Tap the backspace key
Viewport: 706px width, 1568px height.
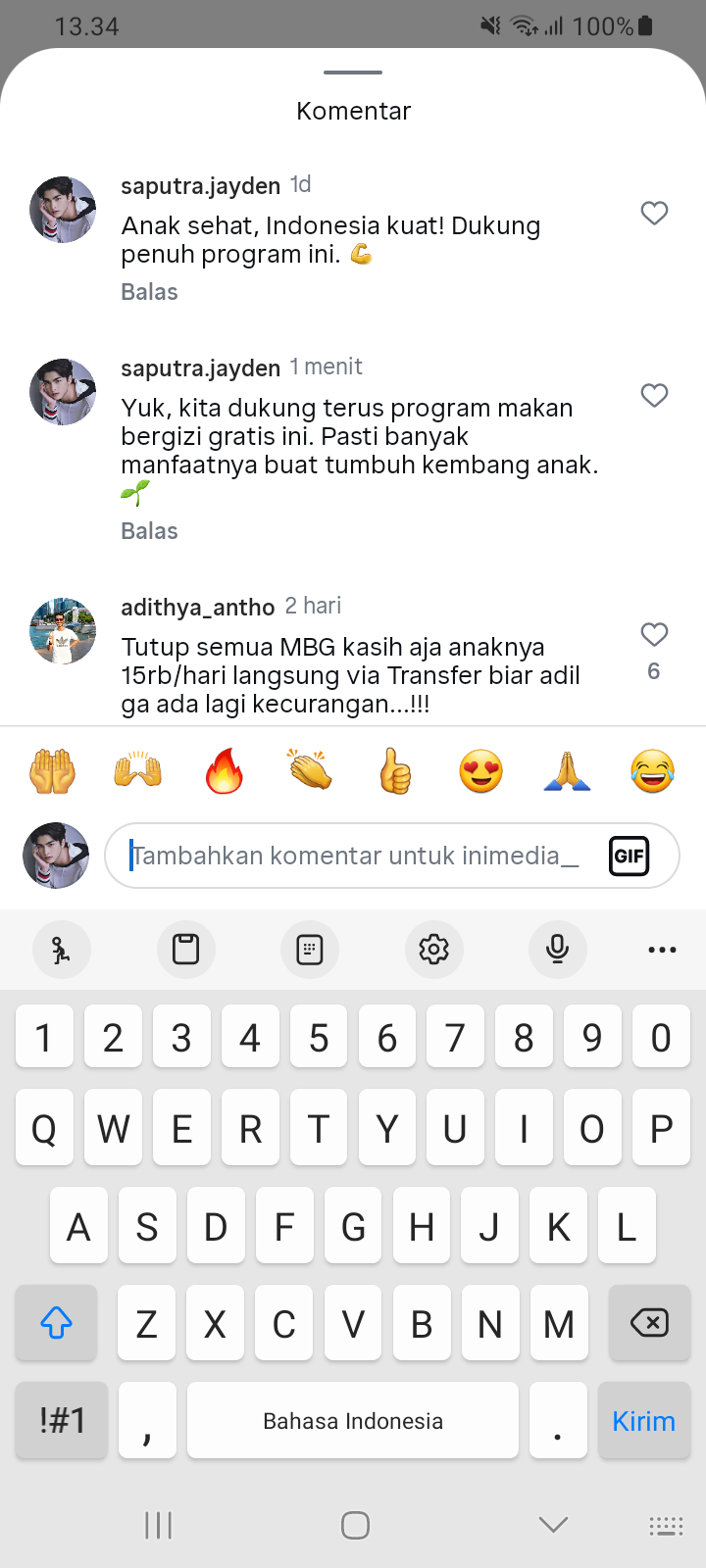[x=648, y=1323]
